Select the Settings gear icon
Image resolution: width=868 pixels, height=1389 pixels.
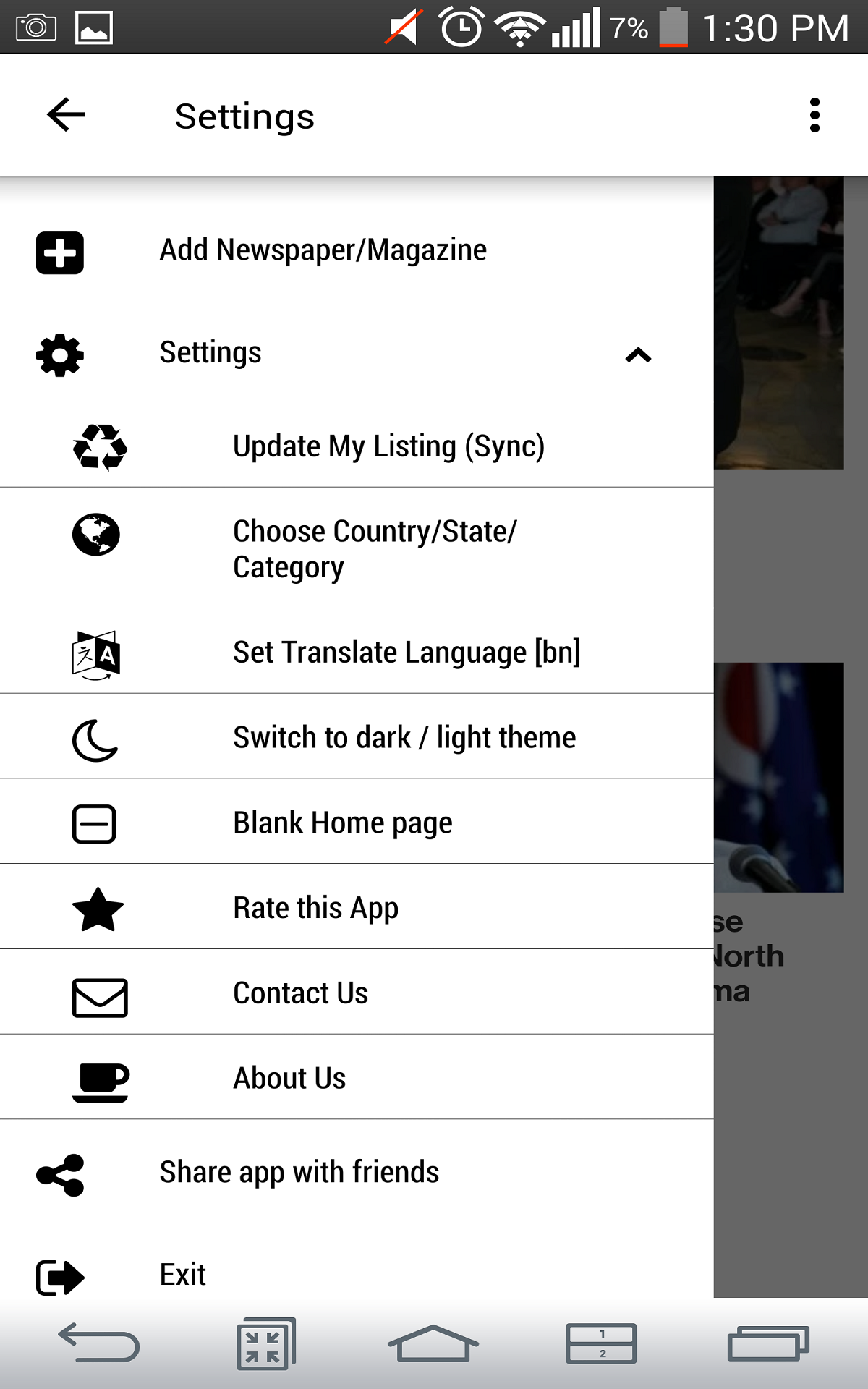(x=60, y=354)
